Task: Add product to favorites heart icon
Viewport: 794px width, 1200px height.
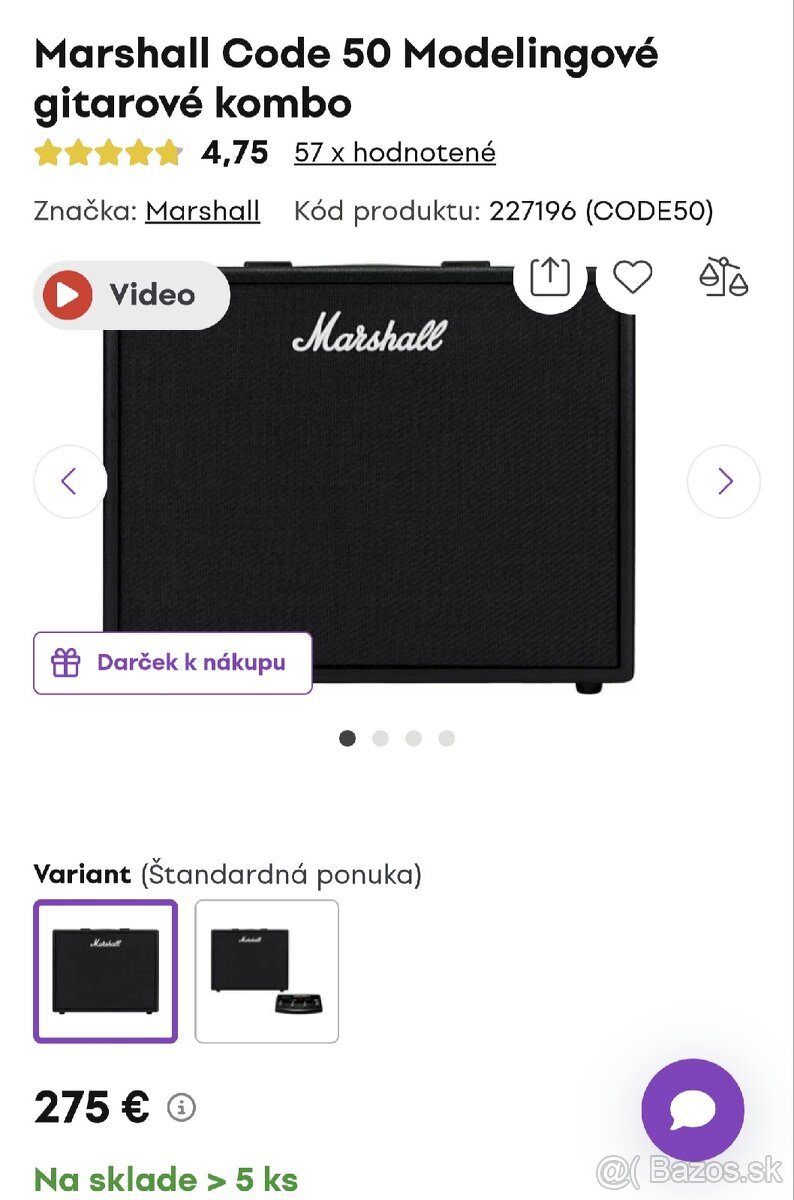Action: pos(633,278)
